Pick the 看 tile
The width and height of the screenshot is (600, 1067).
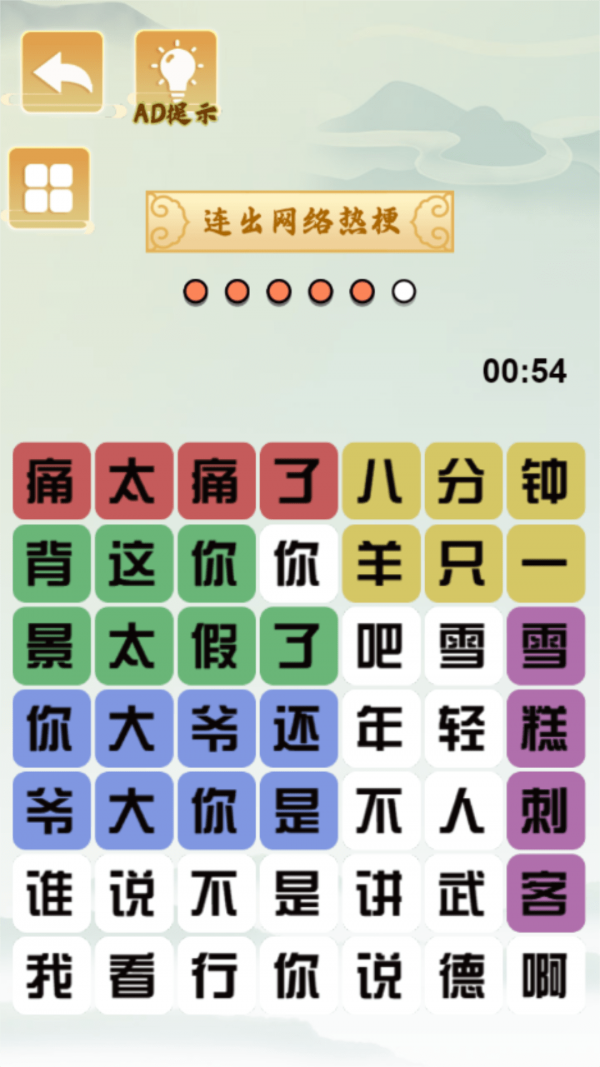click(x=133, y=975)
